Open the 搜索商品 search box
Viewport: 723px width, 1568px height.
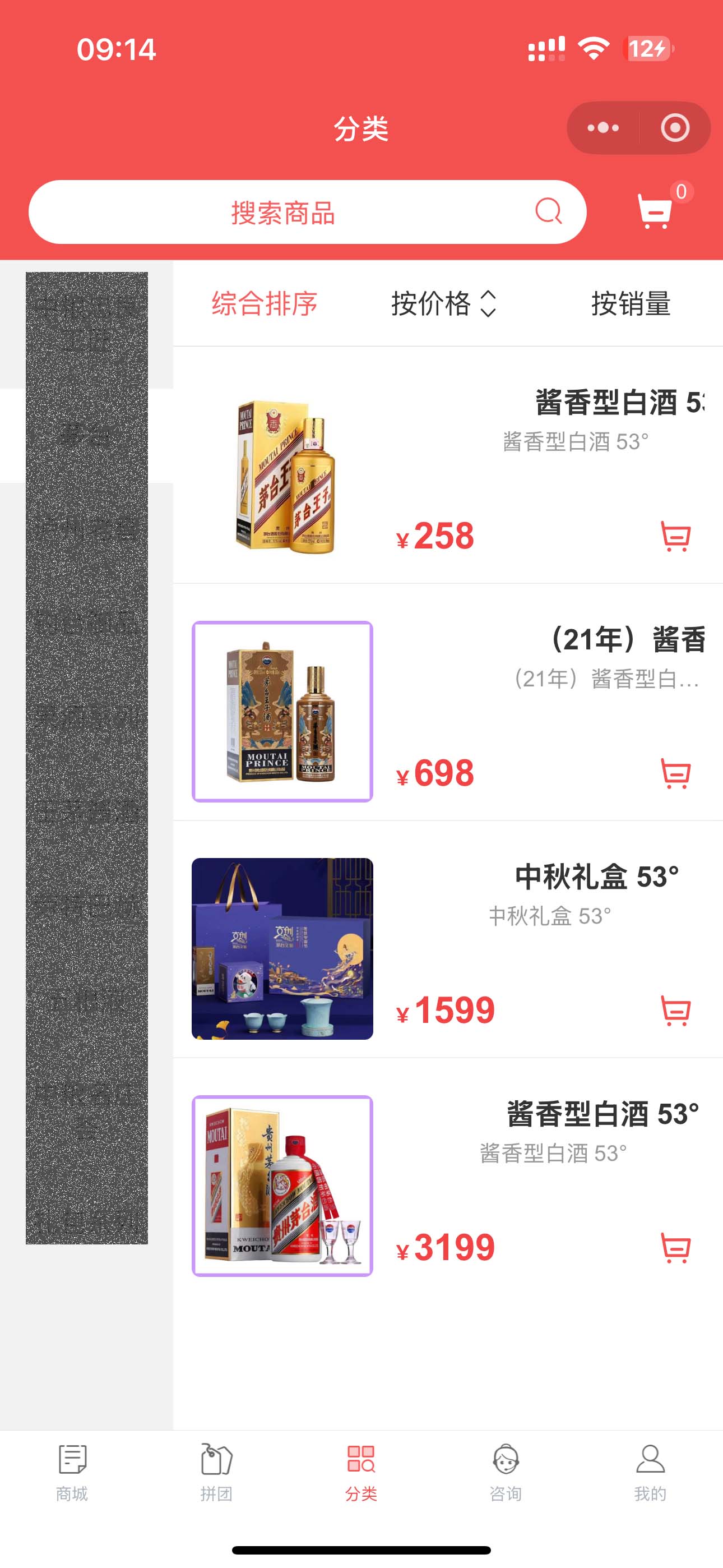click(282, 213)
